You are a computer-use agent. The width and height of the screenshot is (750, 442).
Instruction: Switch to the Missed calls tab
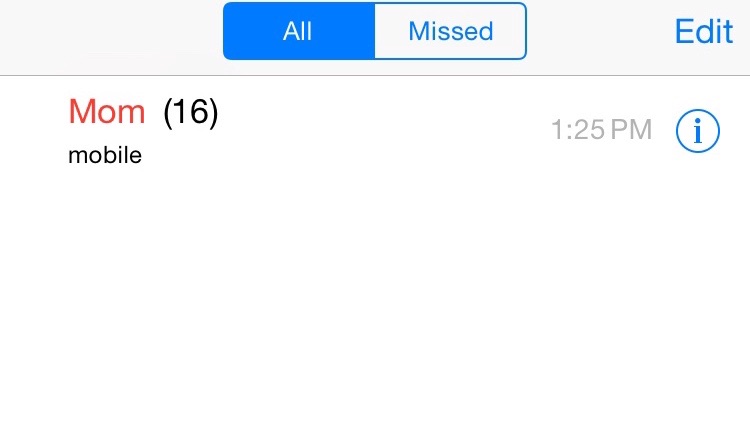point(450,31)
